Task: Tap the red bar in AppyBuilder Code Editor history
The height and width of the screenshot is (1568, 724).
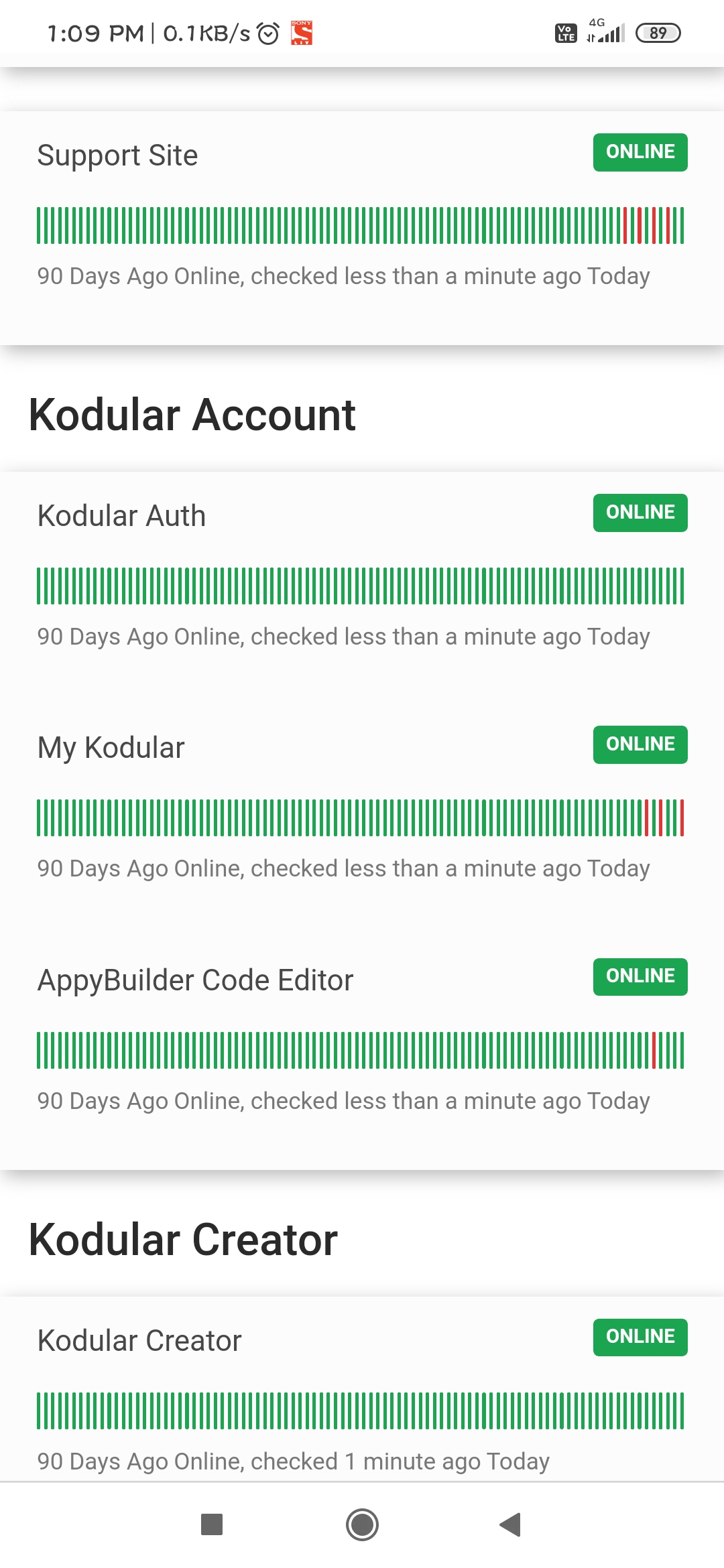Action: [654, 1050]
